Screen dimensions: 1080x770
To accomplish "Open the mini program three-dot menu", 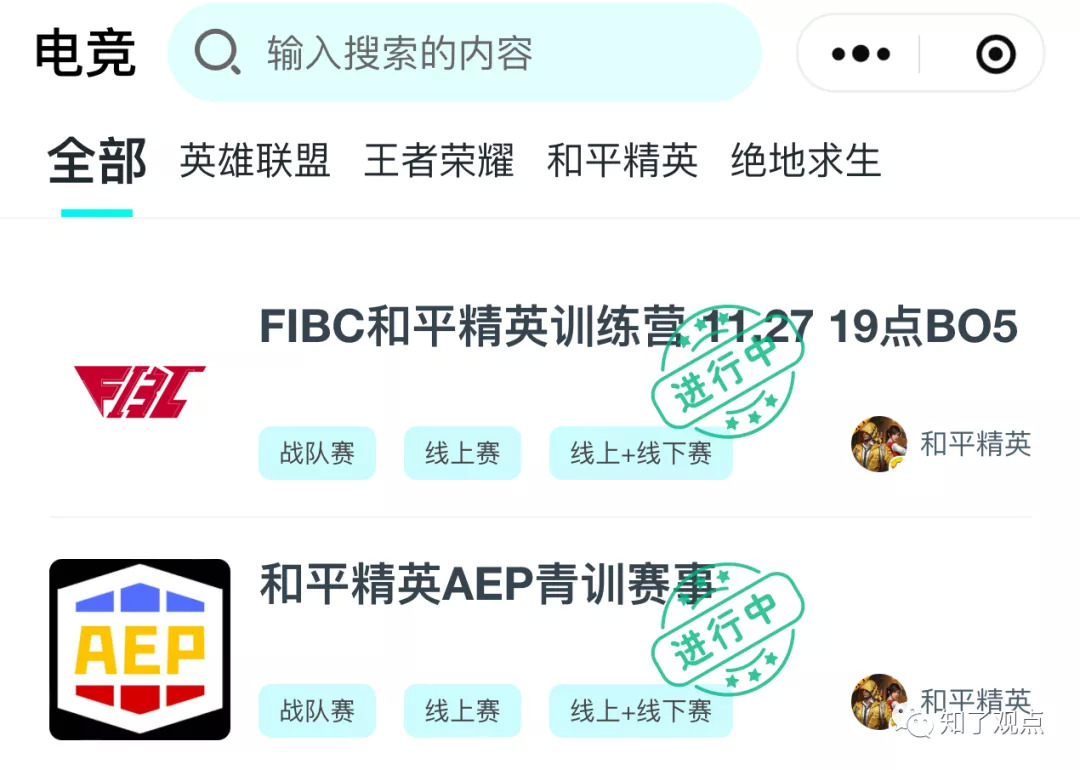I will click(x=860, y=54).
